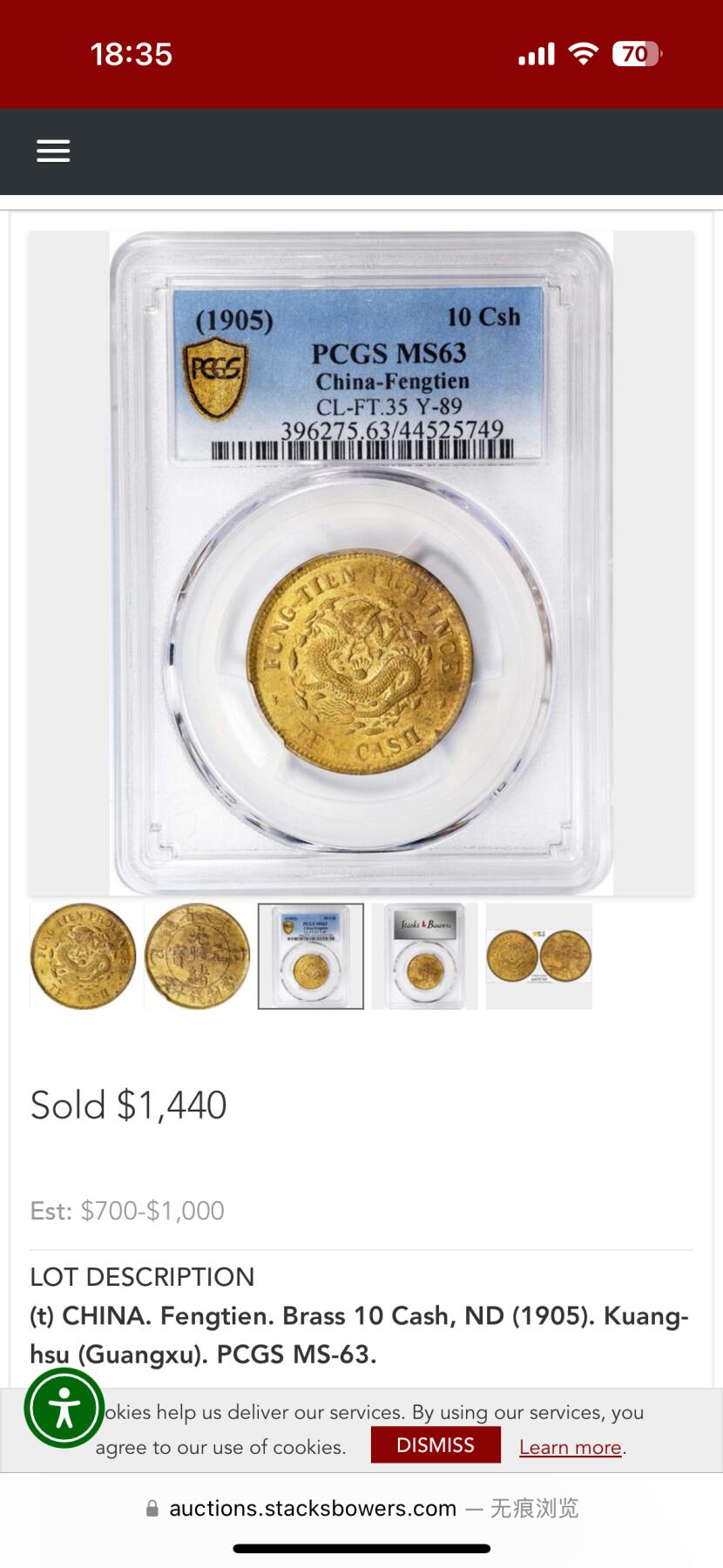Open the accessibility options button
723x1568 pixels.
click(x=64, y=1409)
